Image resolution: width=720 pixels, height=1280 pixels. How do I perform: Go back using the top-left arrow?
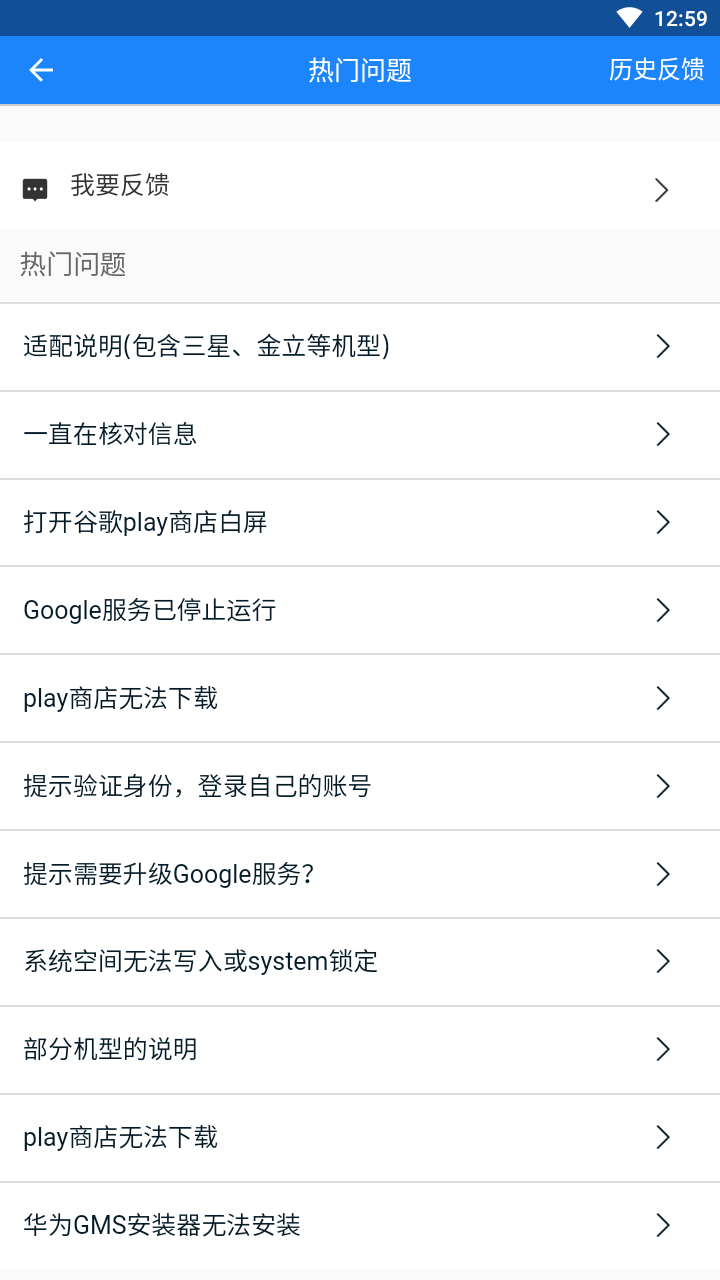coord(41,70)
